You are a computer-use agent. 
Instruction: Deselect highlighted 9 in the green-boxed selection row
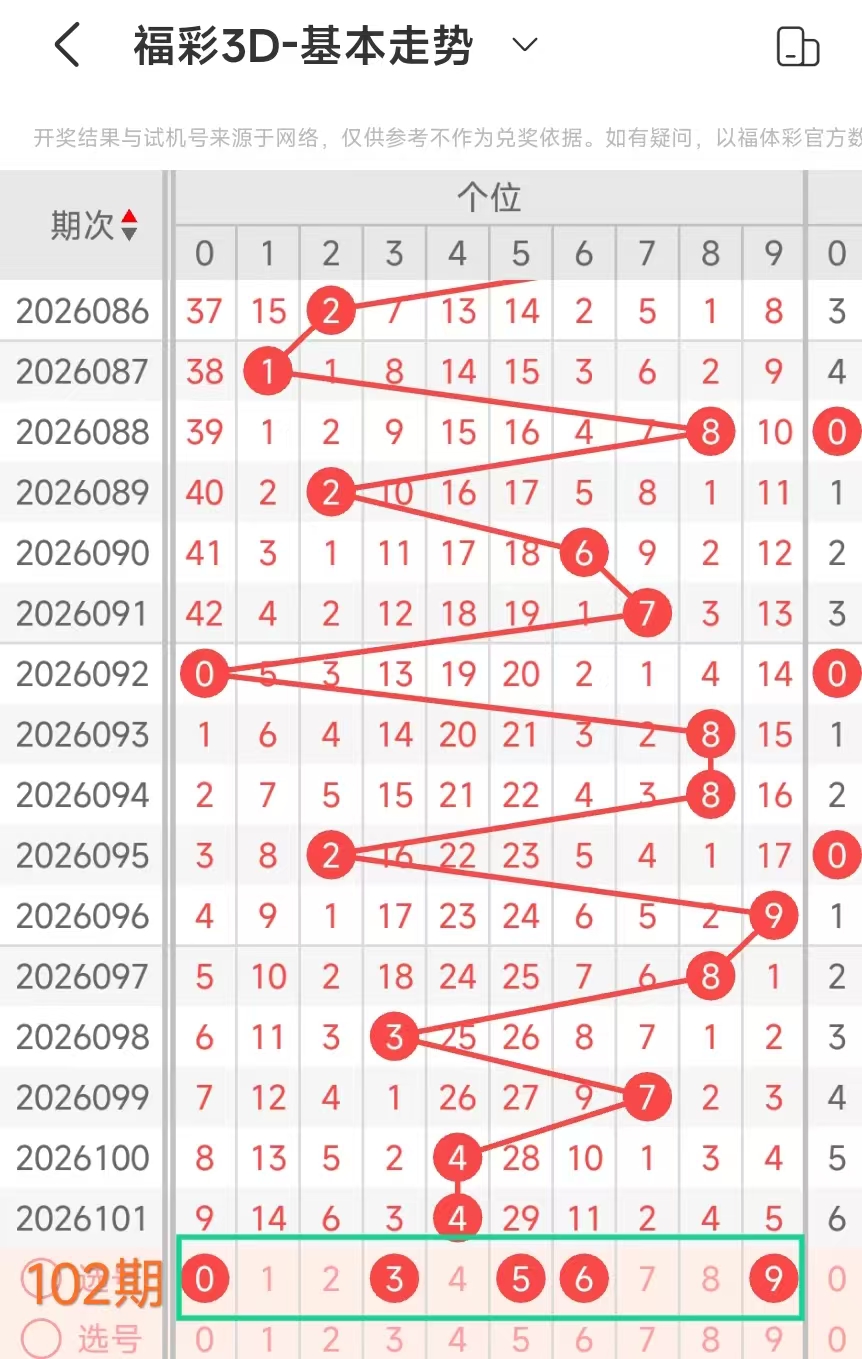[x=773, y=1278]
